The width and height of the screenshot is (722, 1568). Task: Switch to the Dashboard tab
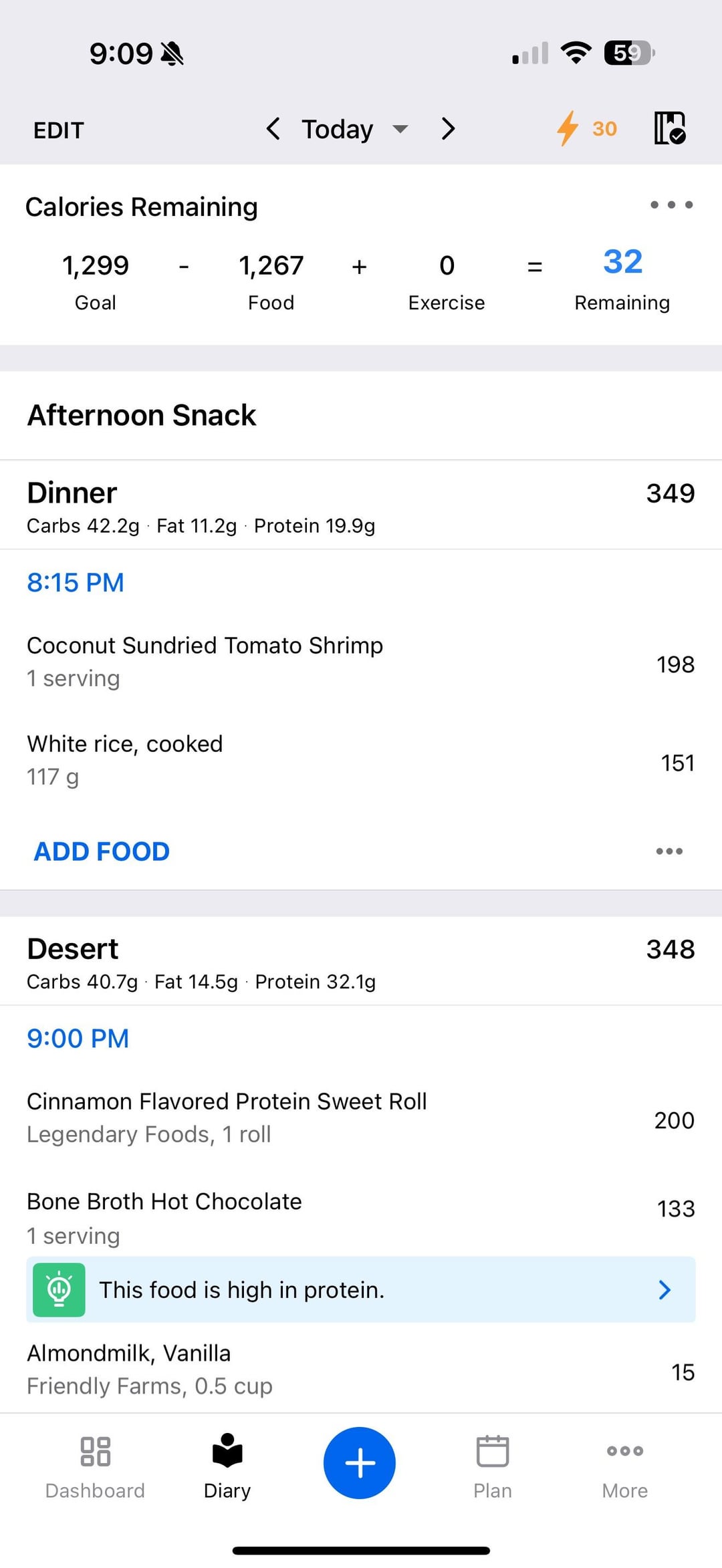[95, 1466]
